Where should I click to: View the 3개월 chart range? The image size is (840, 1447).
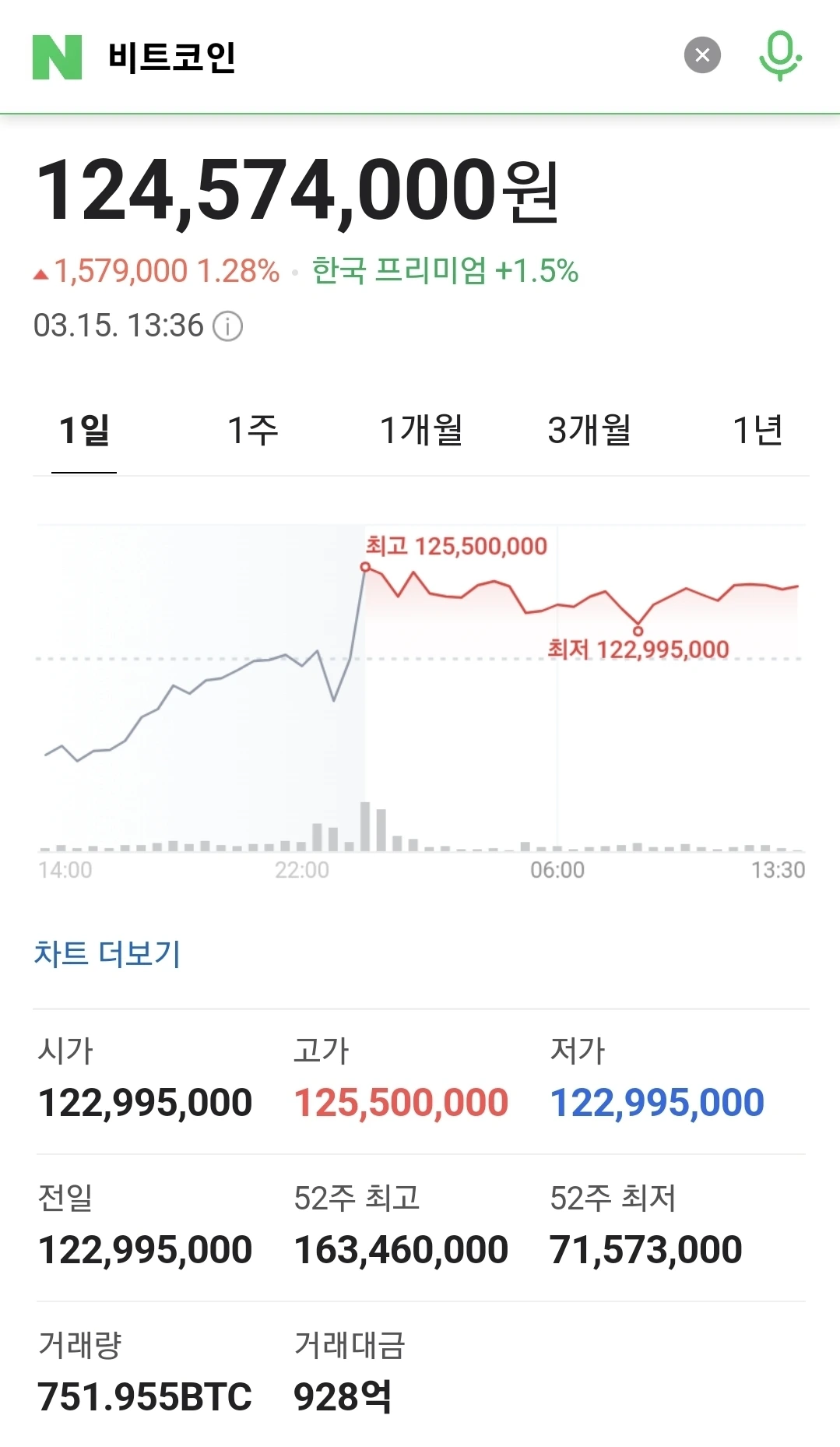coord(589,431)
